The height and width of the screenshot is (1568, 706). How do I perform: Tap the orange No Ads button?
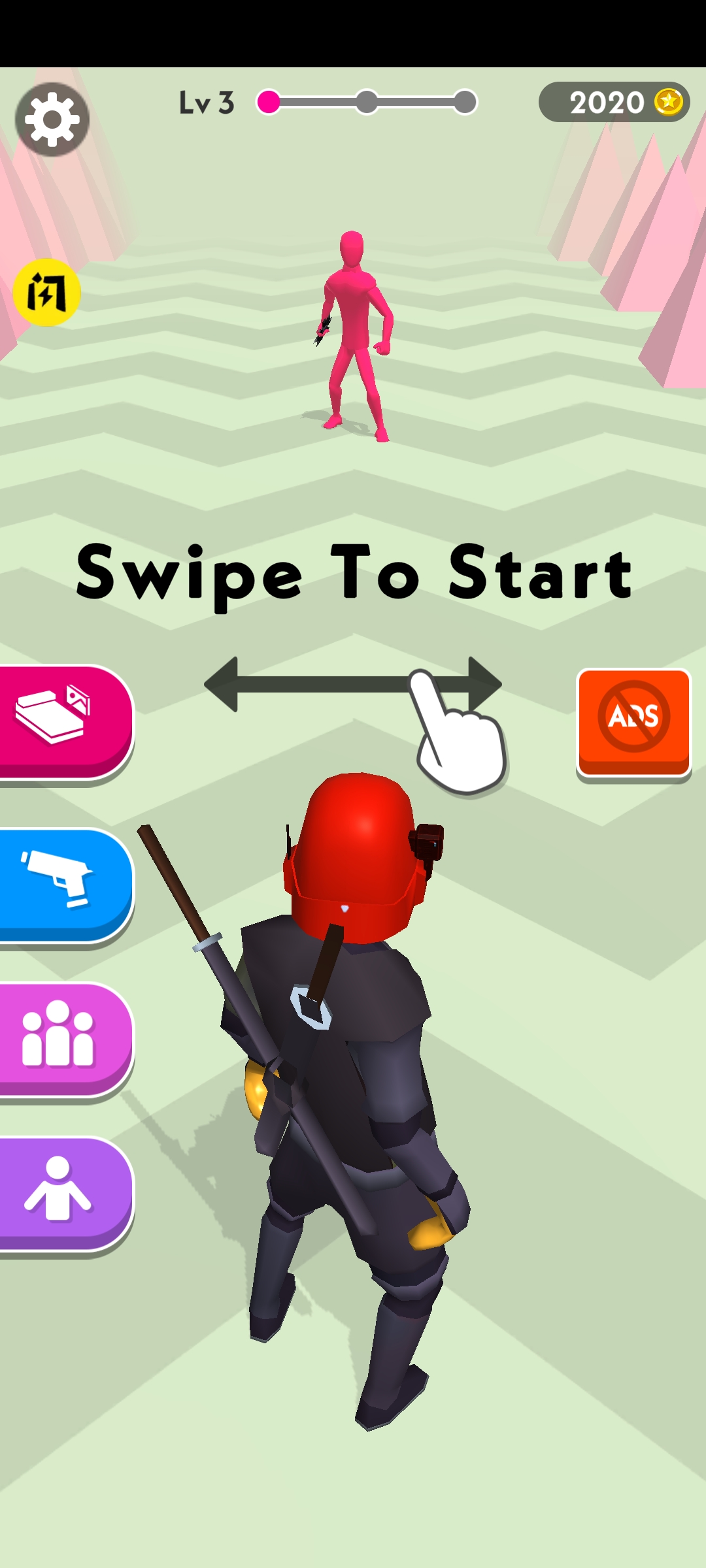pyautogui.click(x=633, y=721)
